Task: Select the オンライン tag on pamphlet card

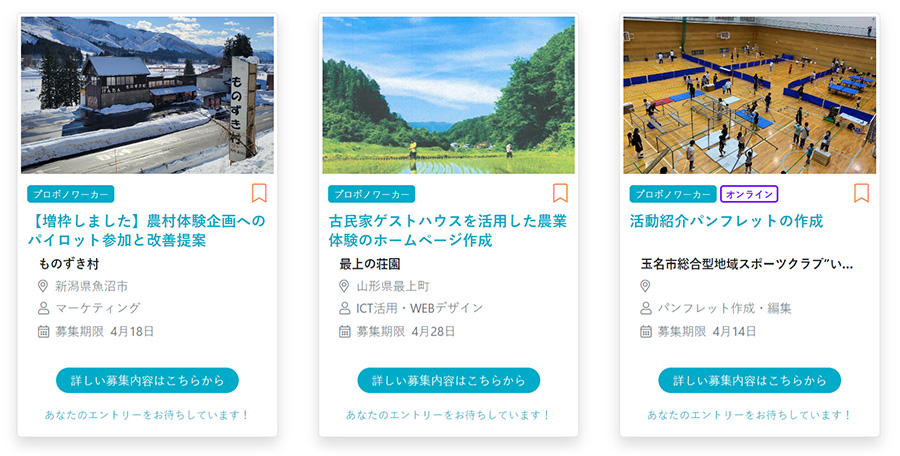Action: click(749, 194)
